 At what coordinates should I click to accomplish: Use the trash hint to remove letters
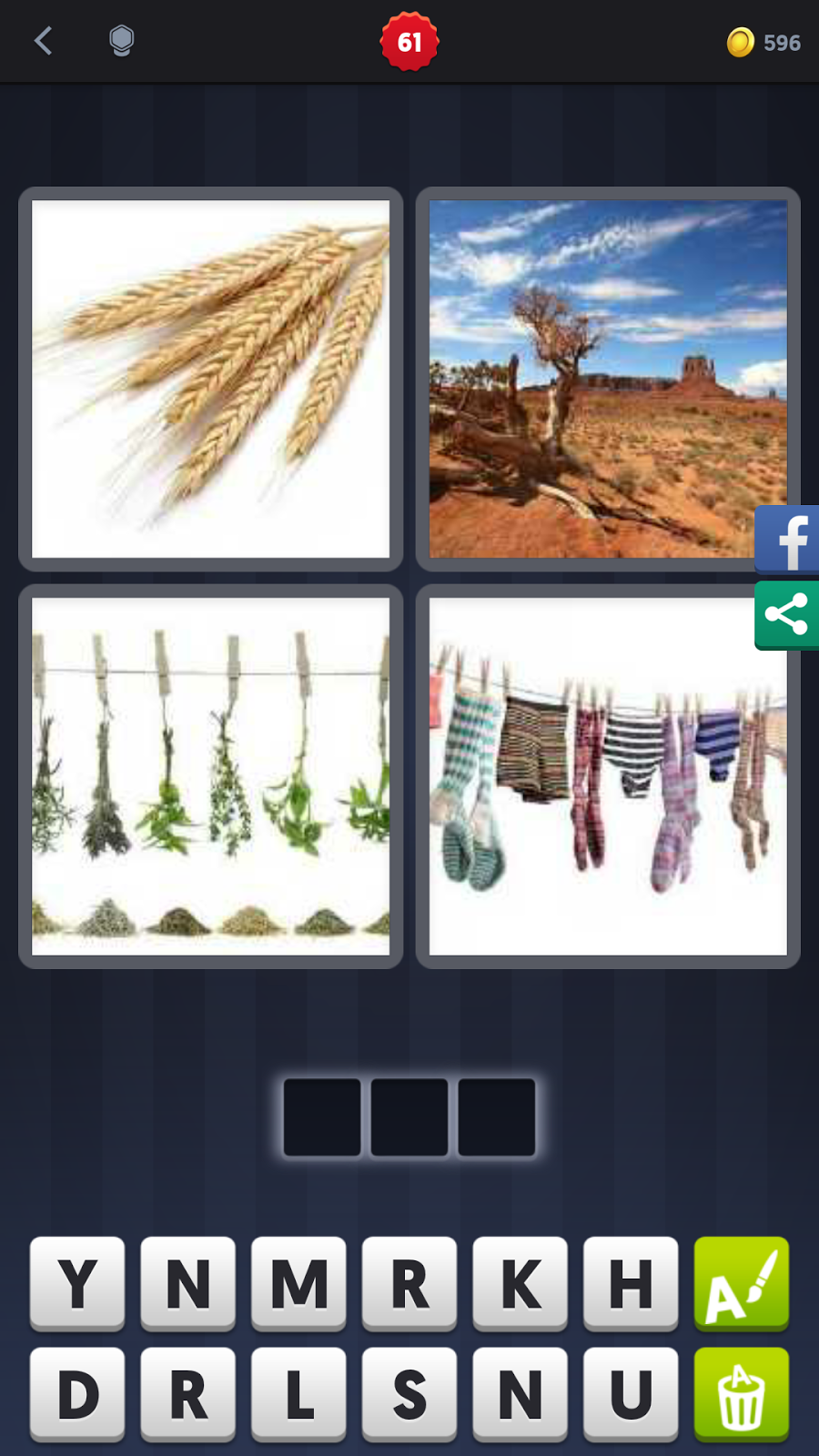[741, 1394]
